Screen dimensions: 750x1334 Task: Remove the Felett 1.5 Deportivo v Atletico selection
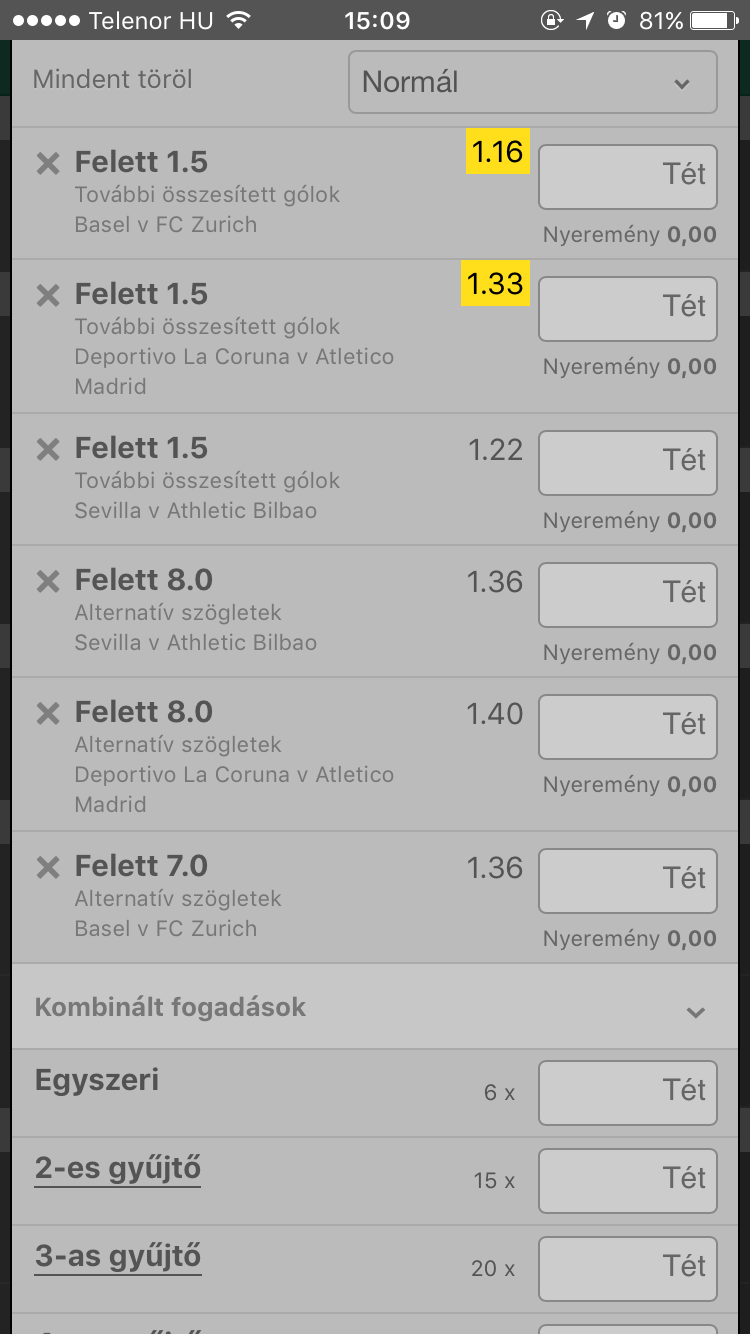coord(48,295)
